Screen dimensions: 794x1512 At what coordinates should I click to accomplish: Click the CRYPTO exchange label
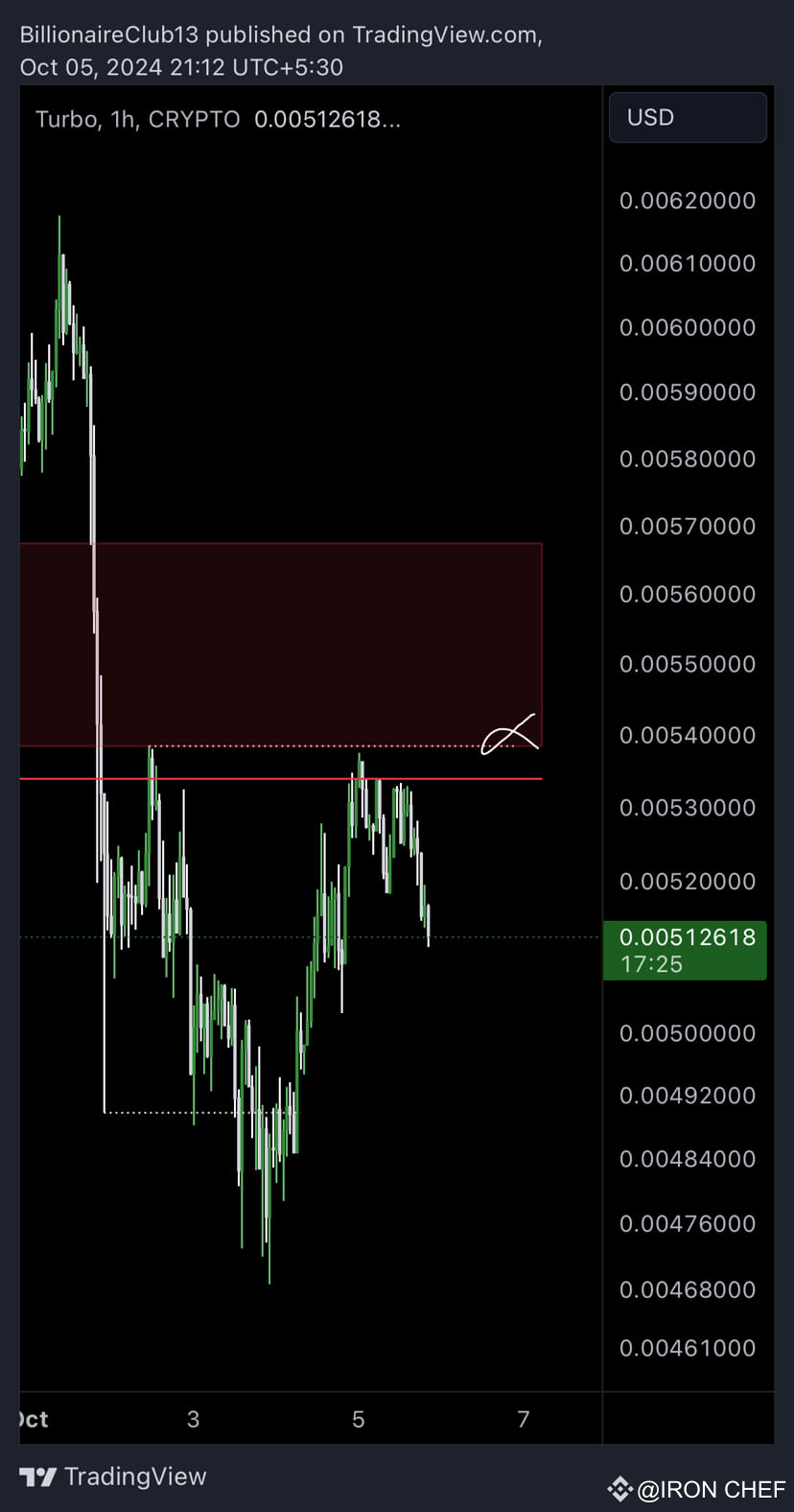tap(197, 119)
